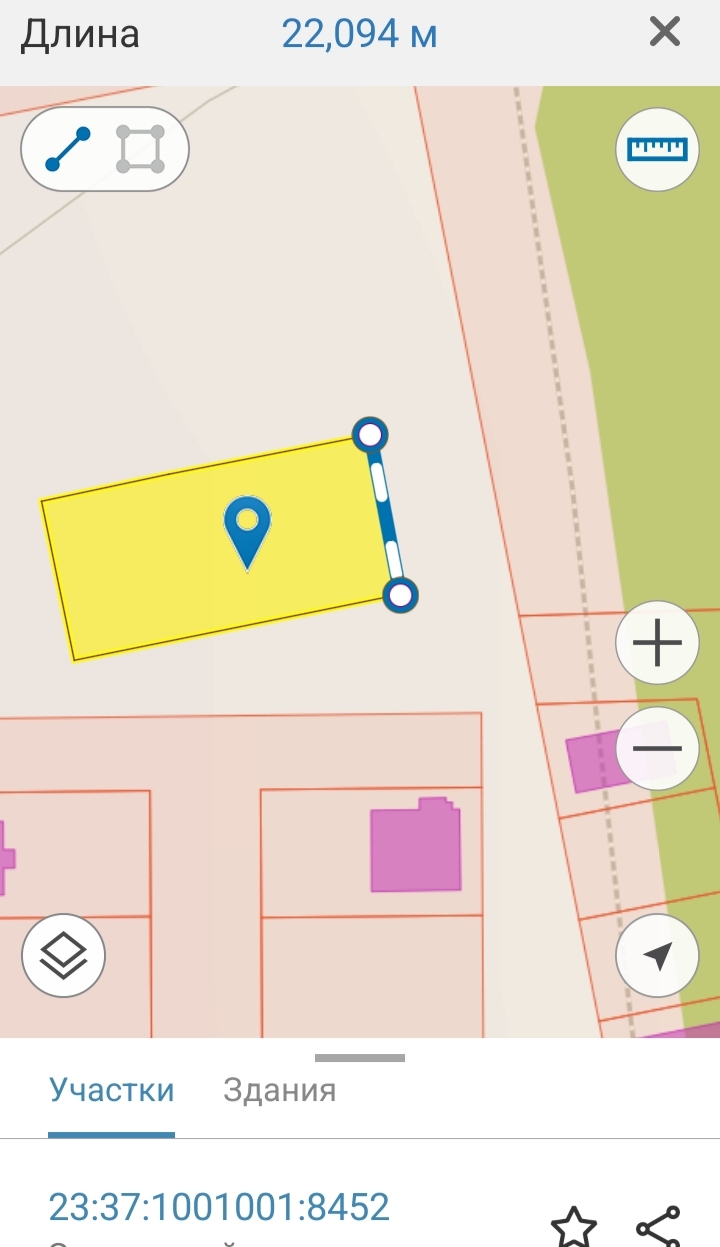720x1247 pixels.
Task: Open the map layers selector
Action: click(63, 956)
